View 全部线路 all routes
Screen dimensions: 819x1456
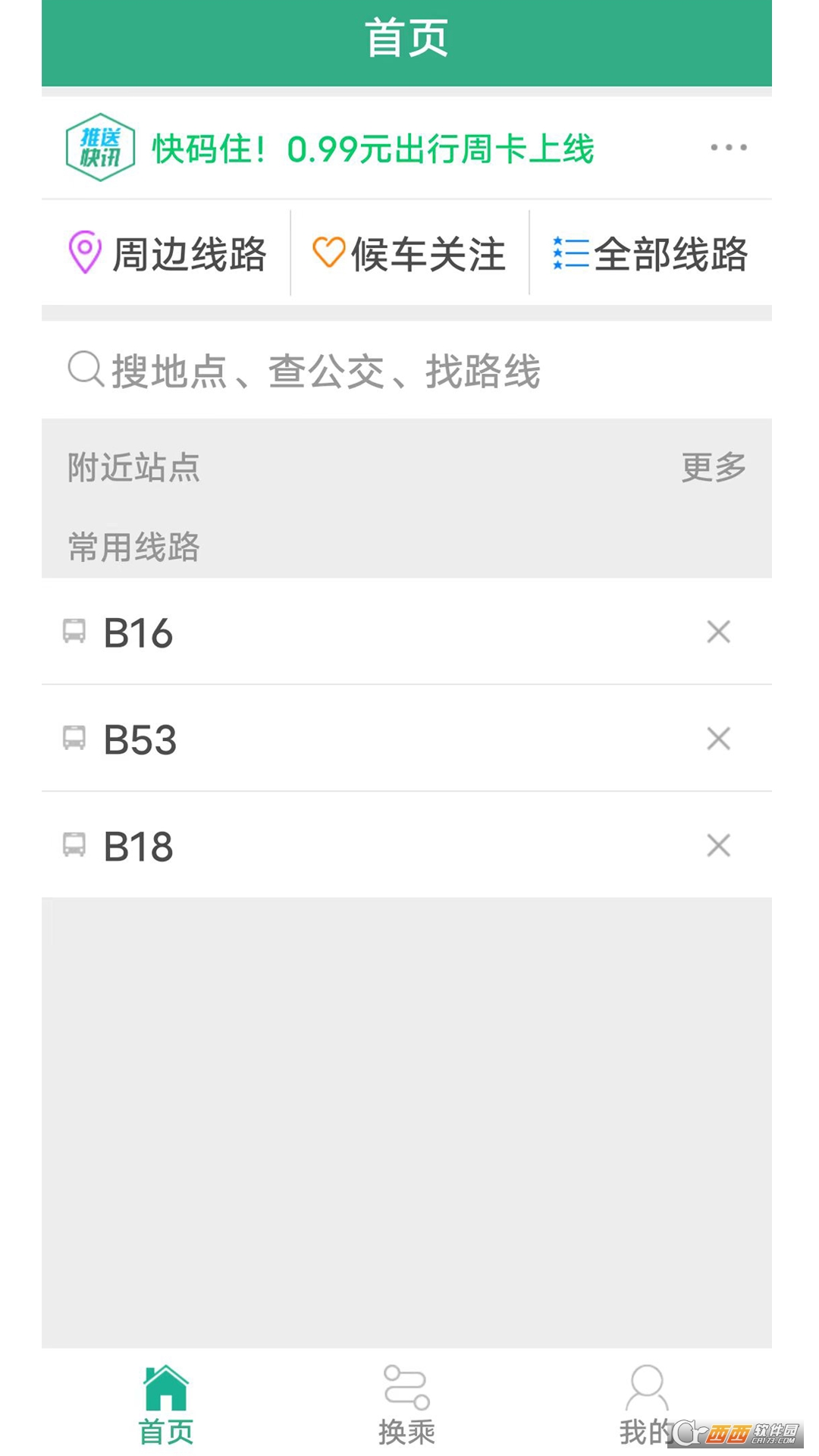click(x=651, y=253)
